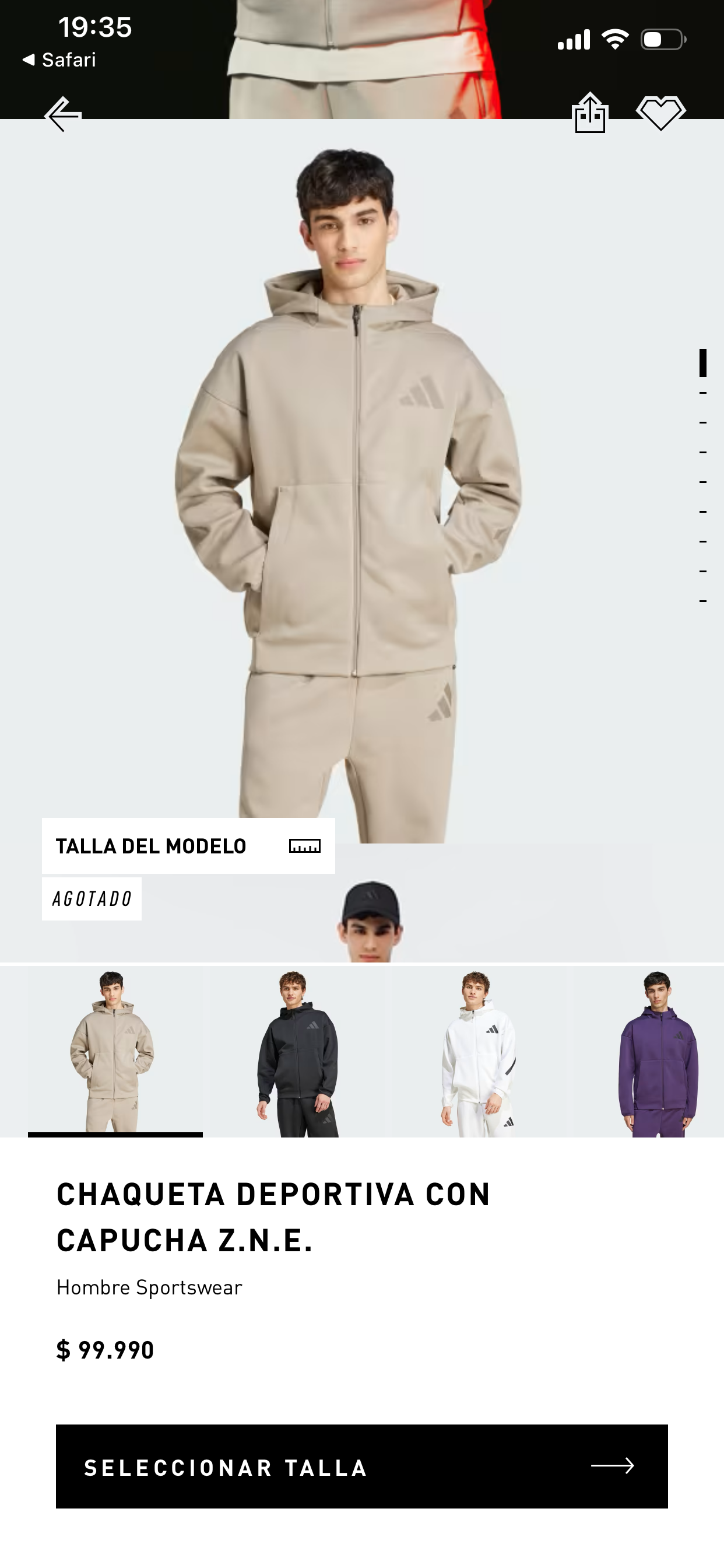Image resolution: width=724 pixels, height=1568 pixels.
Task: Open Talla del modelo size info
Action: point(188,846)
